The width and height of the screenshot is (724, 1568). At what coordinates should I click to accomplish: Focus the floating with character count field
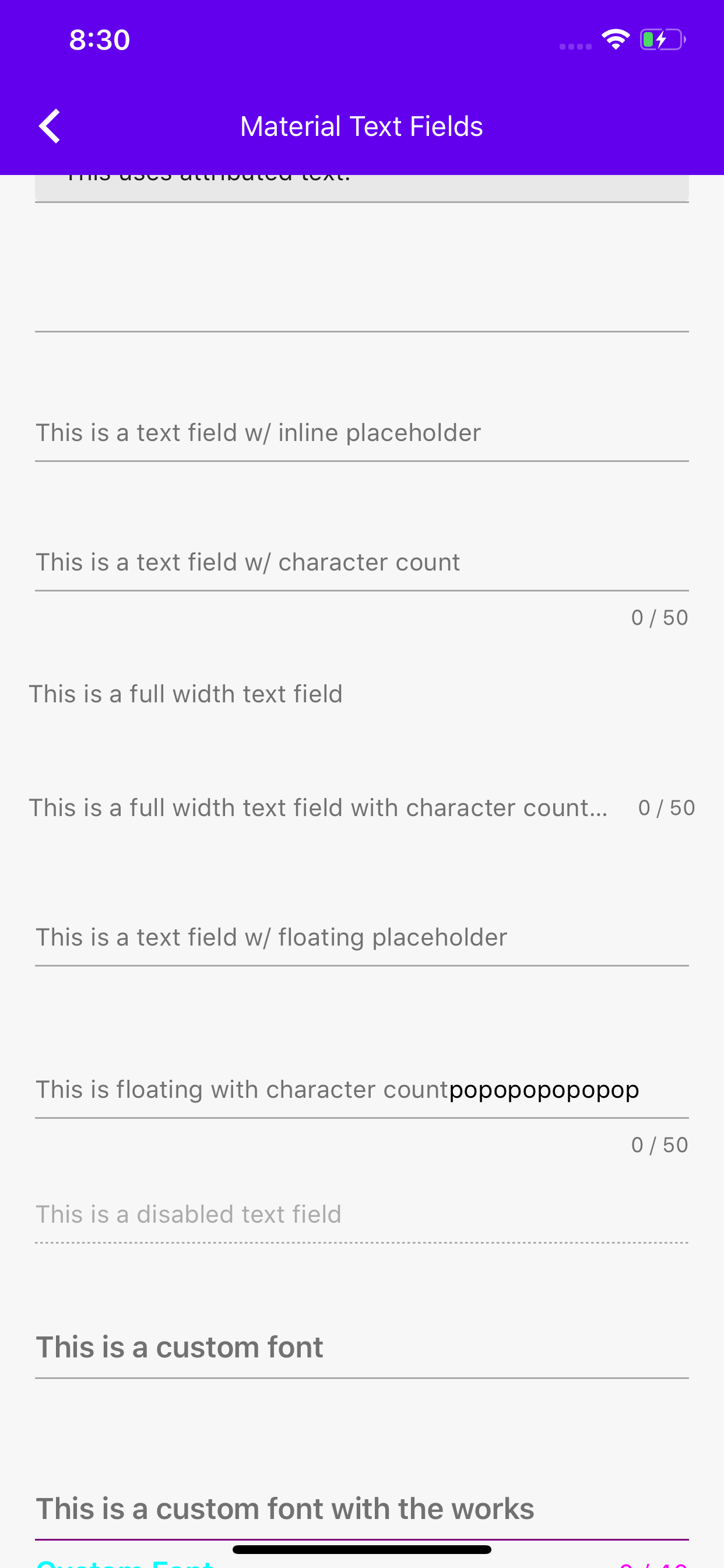click(x=361, y=1090)
